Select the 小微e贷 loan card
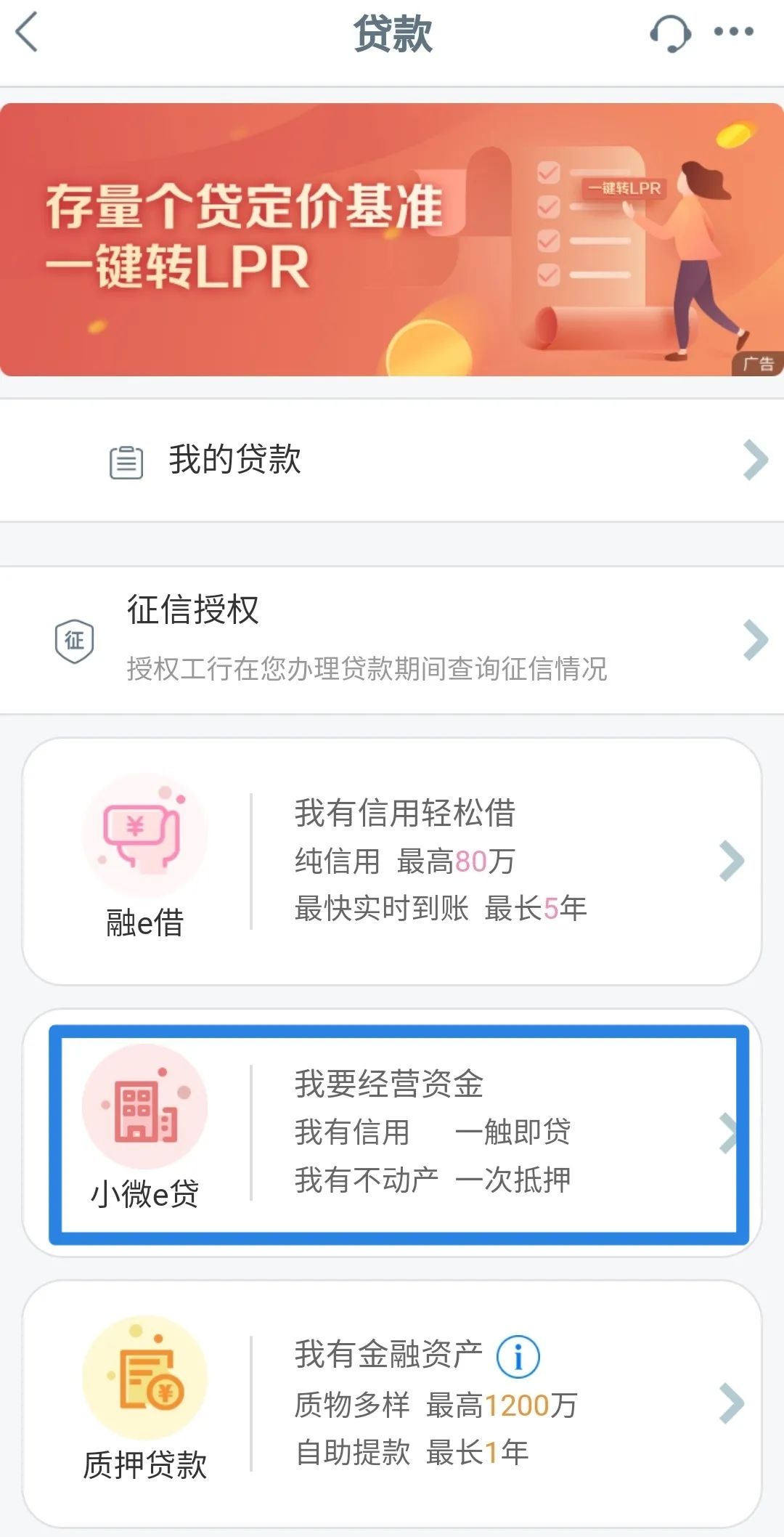 [392, 1133]
